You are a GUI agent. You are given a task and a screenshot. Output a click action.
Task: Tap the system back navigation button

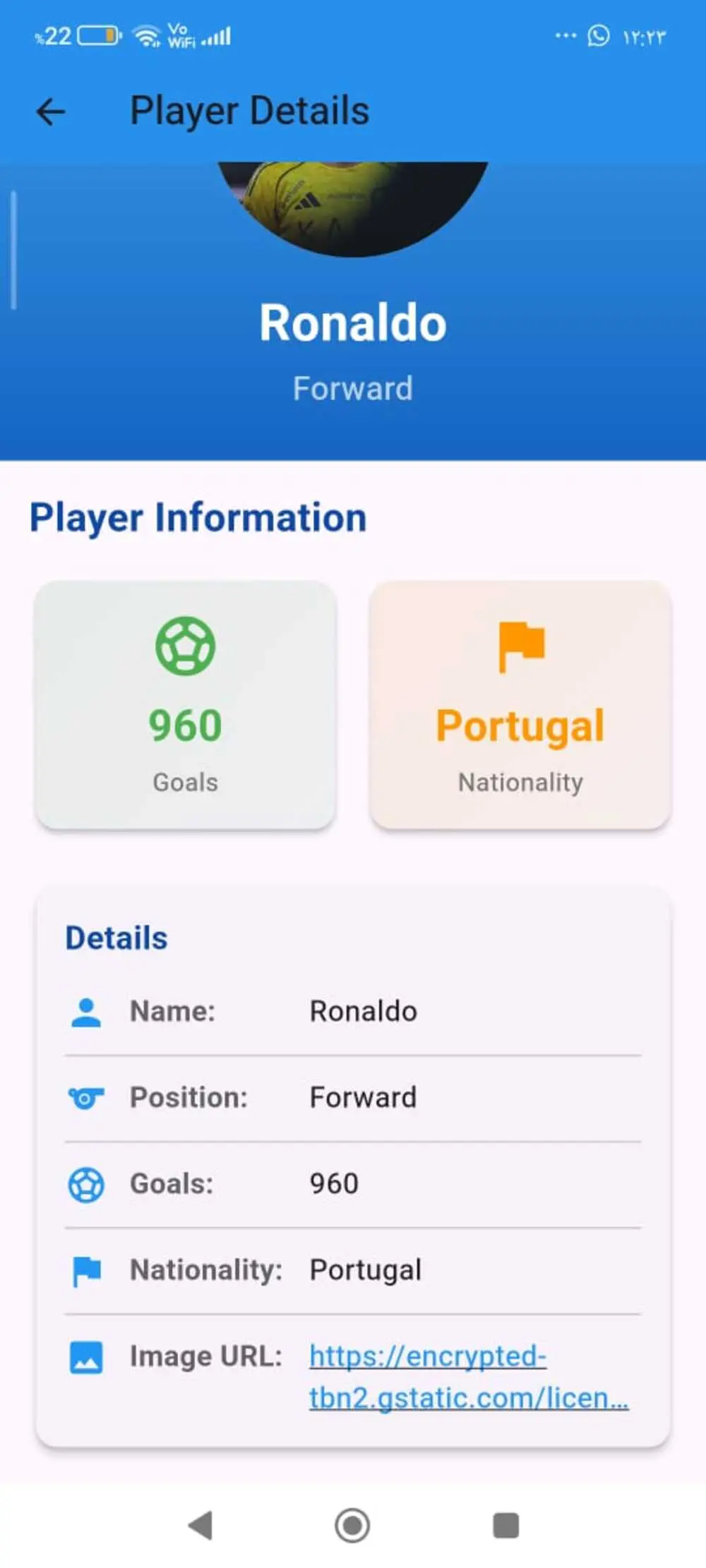pyautogui.click(x=201, y=1526)
